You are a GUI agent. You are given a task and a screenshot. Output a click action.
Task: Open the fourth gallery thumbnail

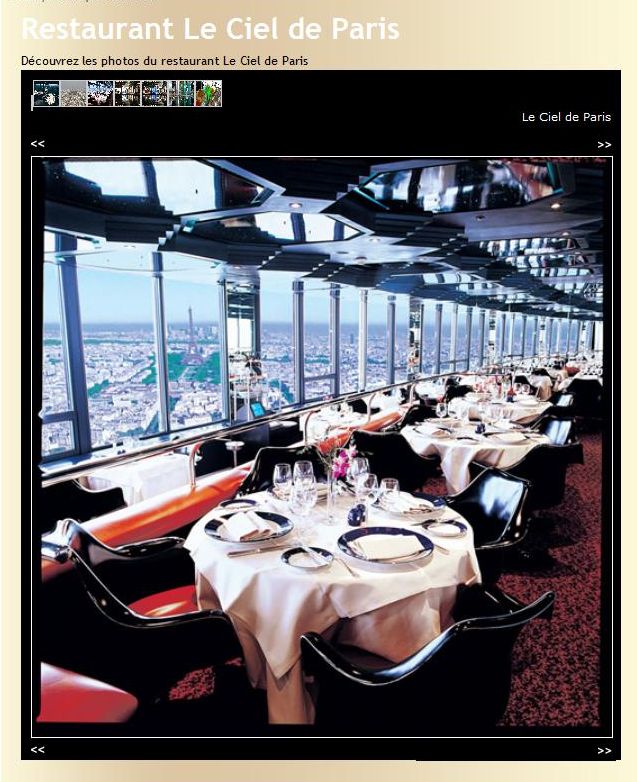[127, 94]
